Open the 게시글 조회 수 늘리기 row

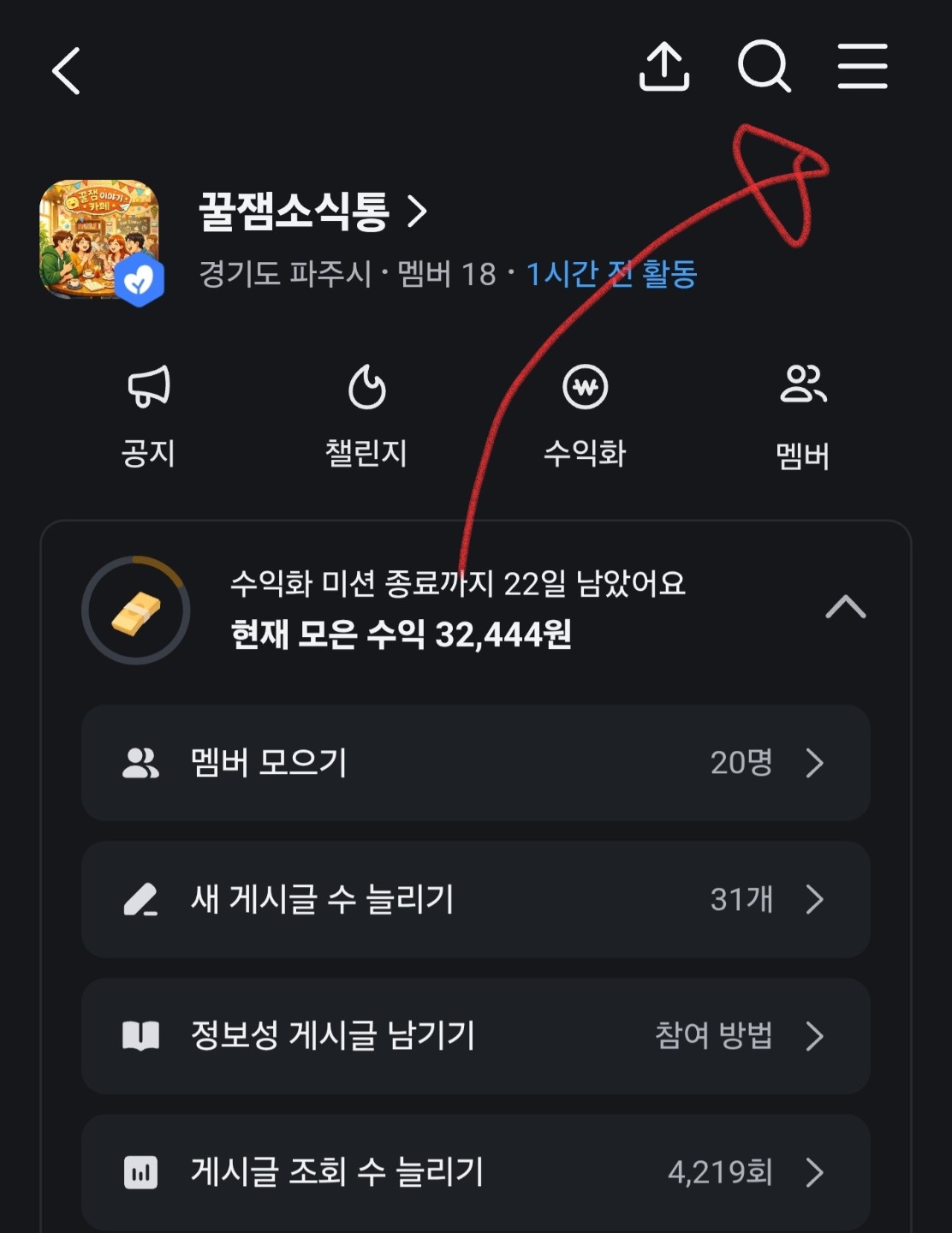tap(476, 1172)
